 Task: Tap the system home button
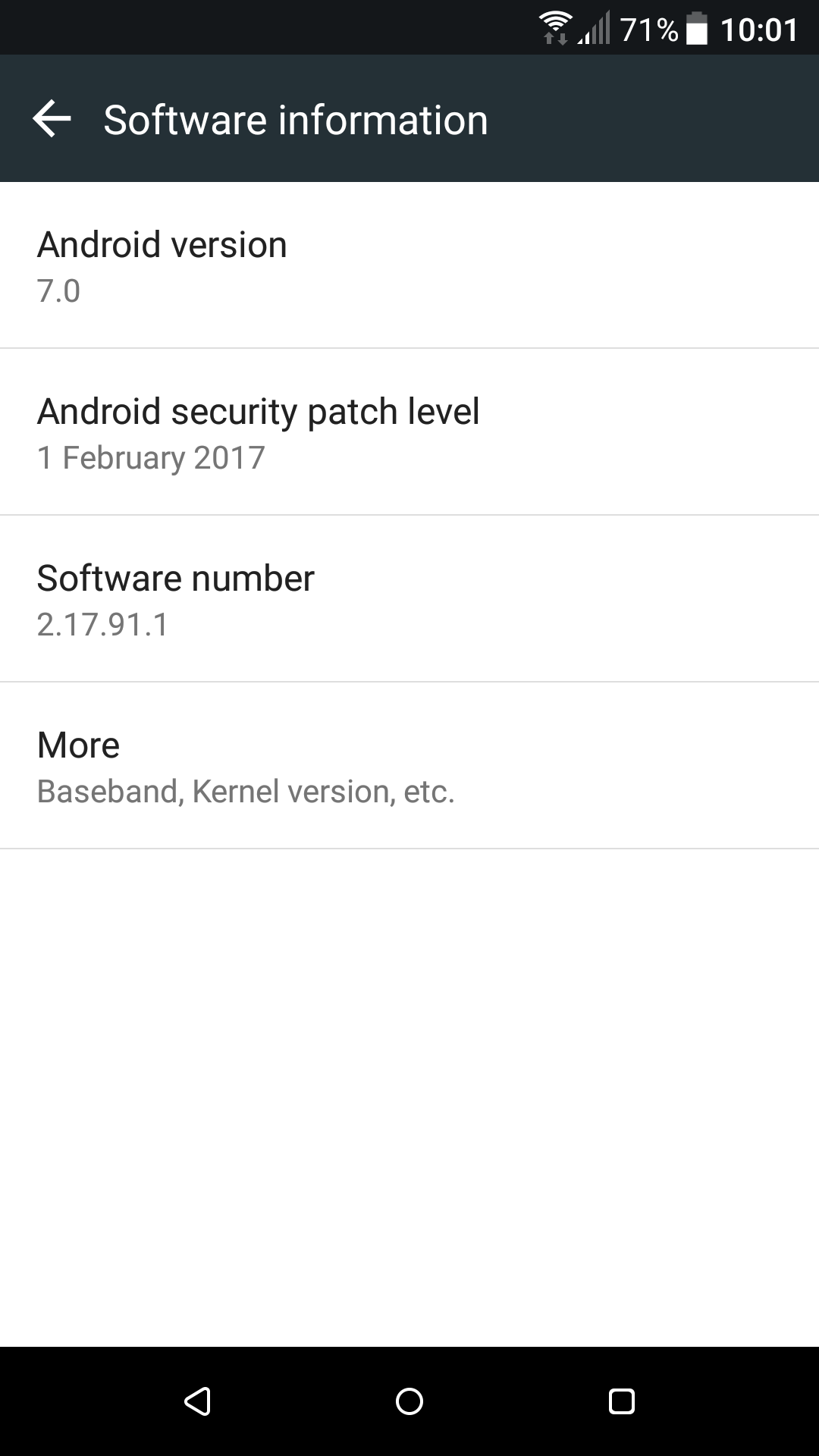pos(409,1401)
